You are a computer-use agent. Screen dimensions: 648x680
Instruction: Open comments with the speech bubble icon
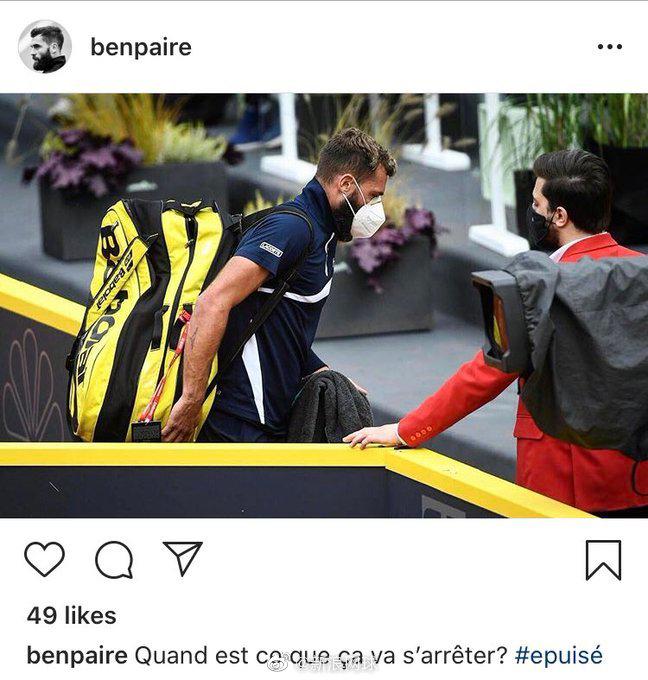tap(114, 560)
